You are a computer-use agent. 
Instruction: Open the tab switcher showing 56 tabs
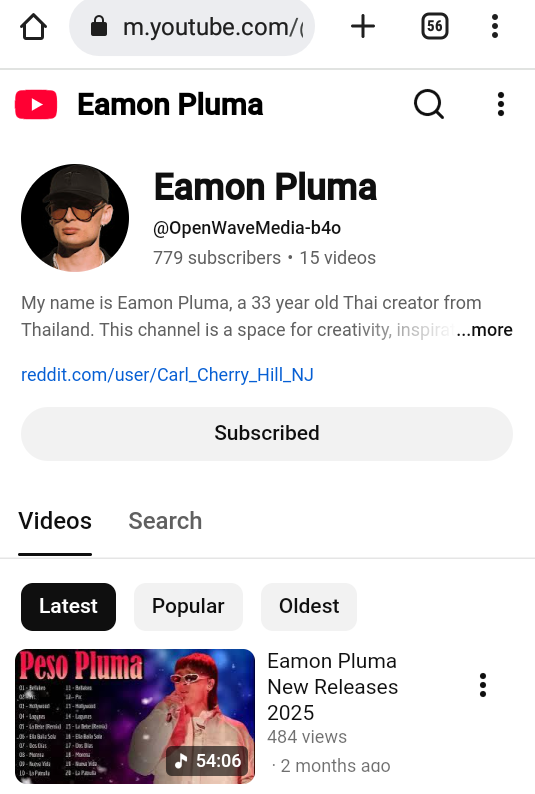pyautogui.click(x=434, y=26)
